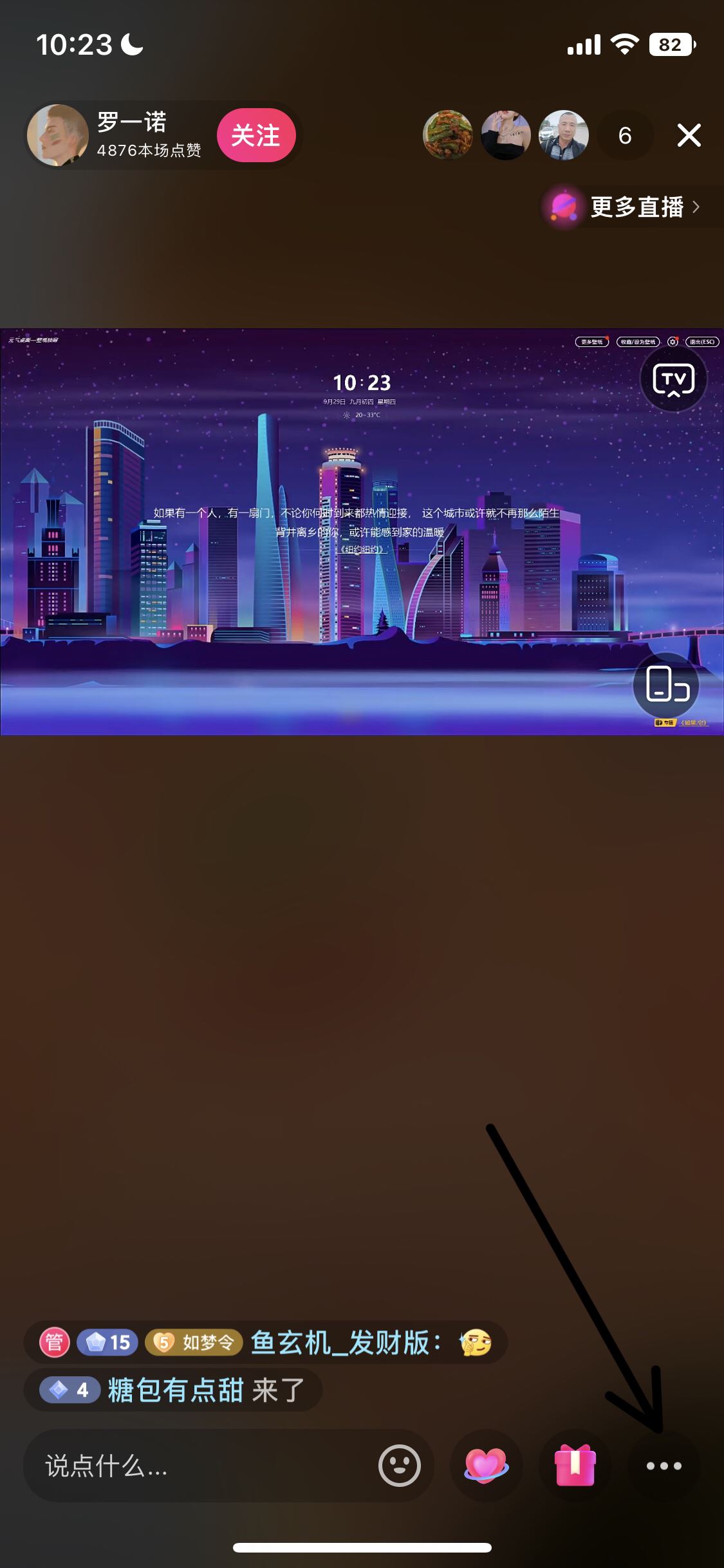Open 糖包有点甜 username in chat
Screen dimensions: 724x1568
pyautogui.click(x=175, y=1390)
